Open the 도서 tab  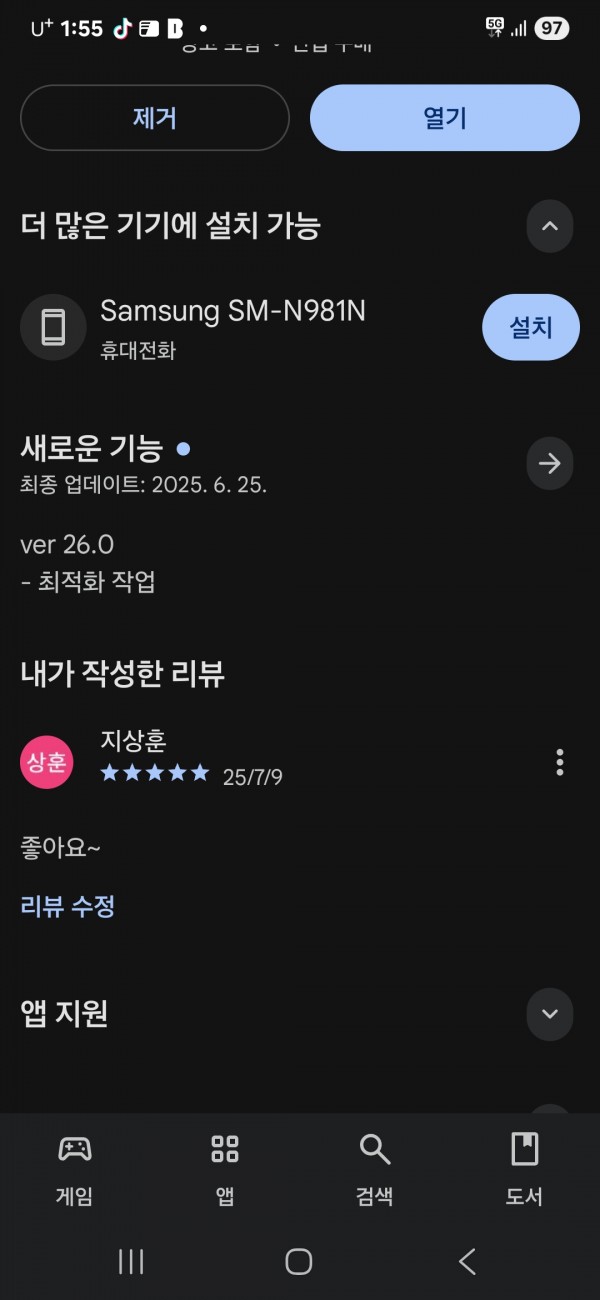pyautogui.click(x=524, y=1168)
